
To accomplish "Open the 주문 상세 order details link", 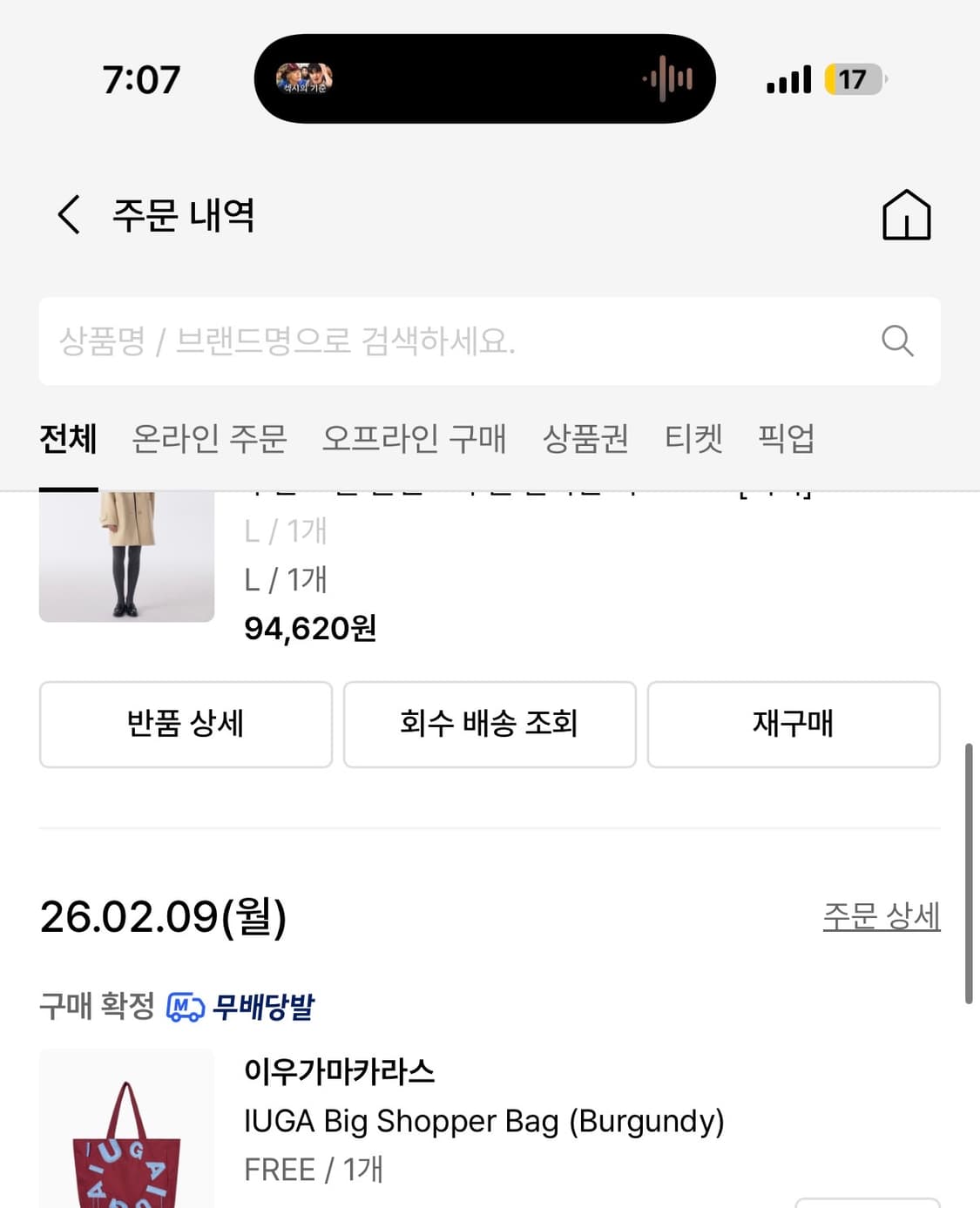I will coord(882,916).
